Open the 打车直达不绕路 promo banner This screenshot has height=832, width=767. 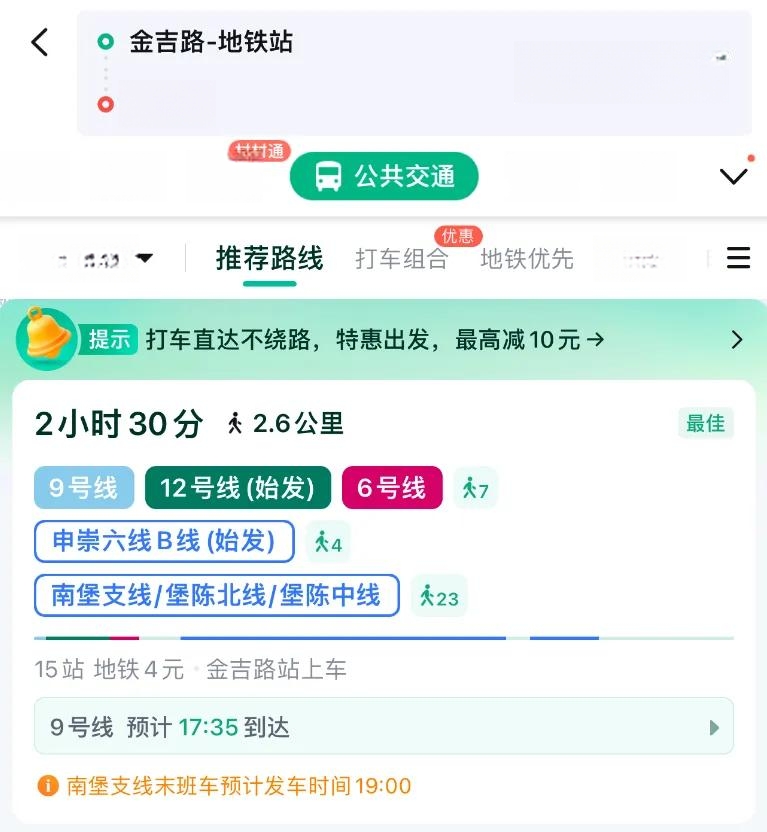[400, 340]
